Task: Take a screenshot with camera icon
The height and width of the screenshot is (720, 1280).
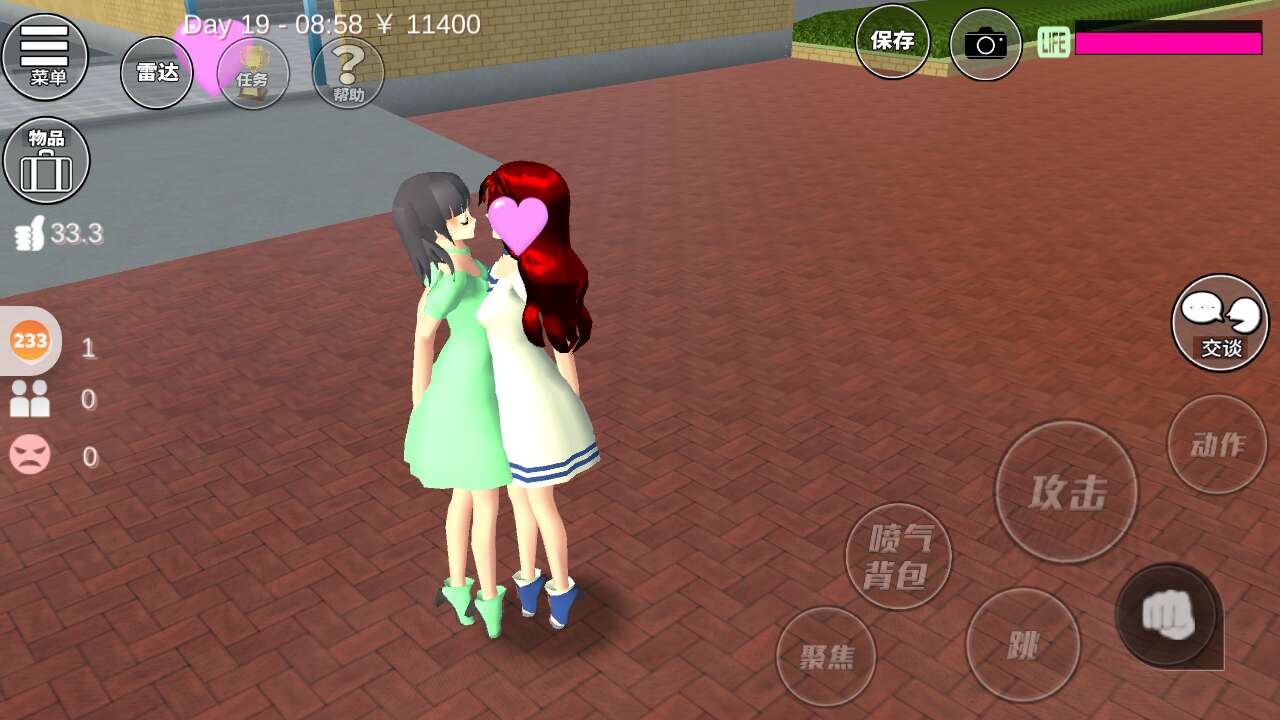Action: (985, 44)
